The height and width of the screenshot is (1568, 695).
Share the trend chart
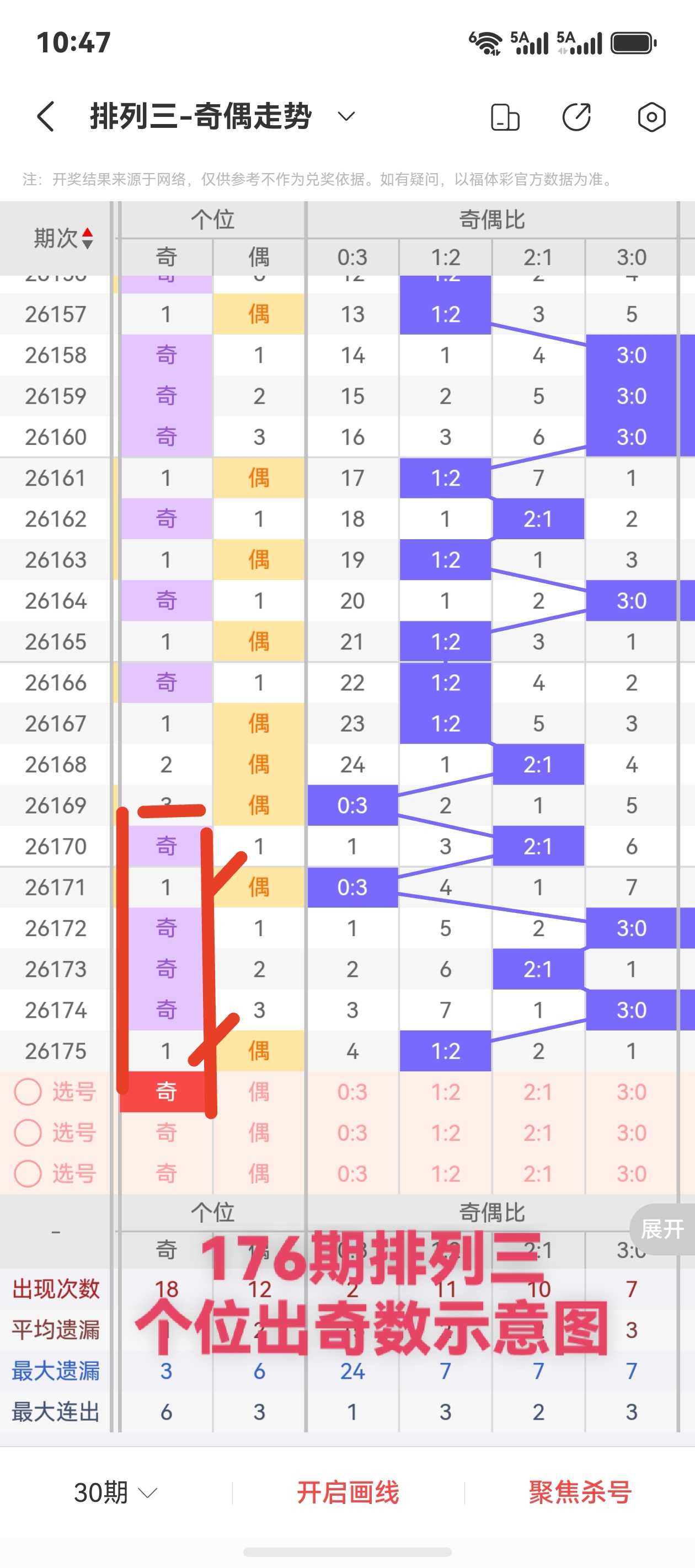pyautogui.click(x=576, y=117)
